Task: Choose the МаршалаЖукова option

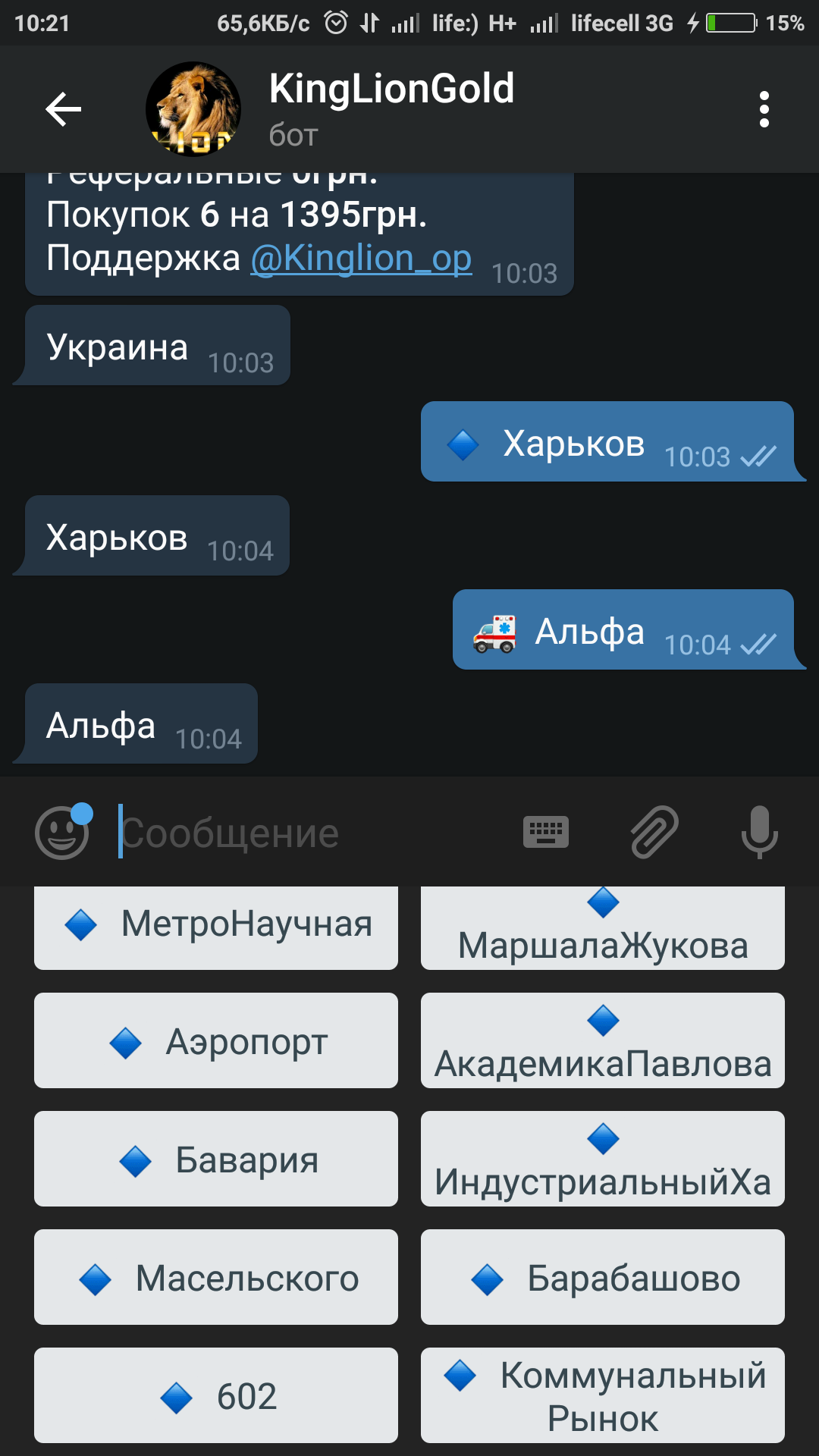Action: [603, 927]
